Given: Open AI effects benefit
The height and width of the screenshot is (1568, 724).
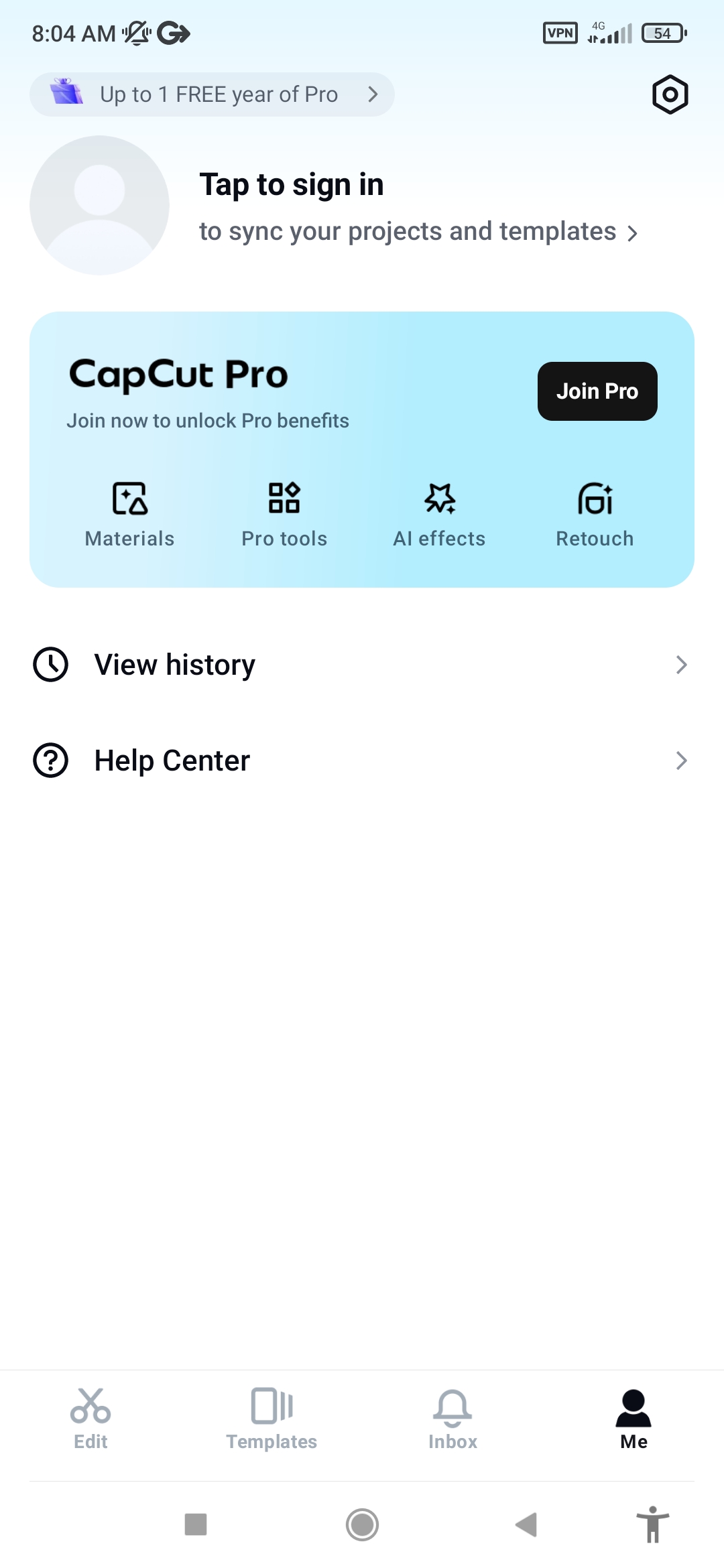Looking at the screenshot, I should tap(439, 514).
